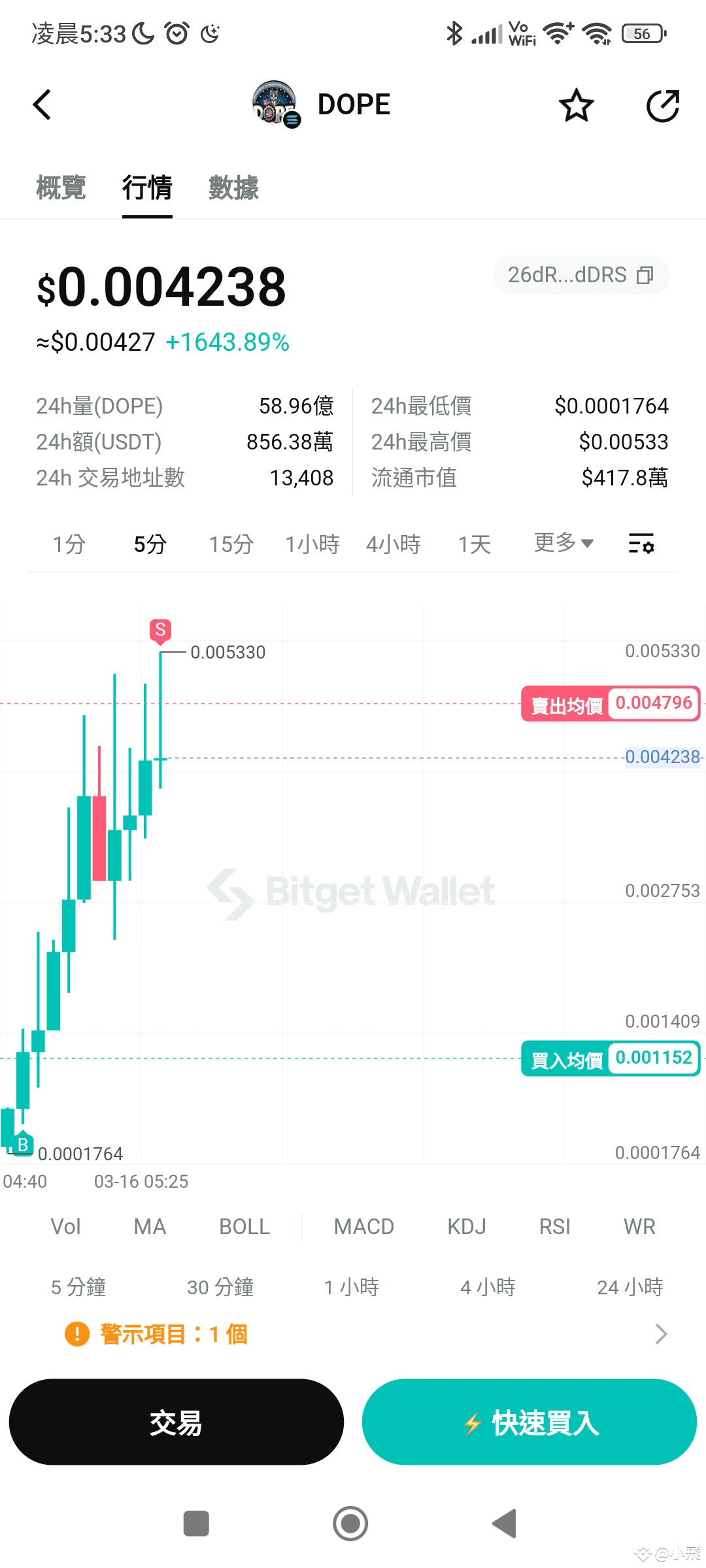Copy the contract address 26dR...dDRS
706x1568 pixels.
581,275
